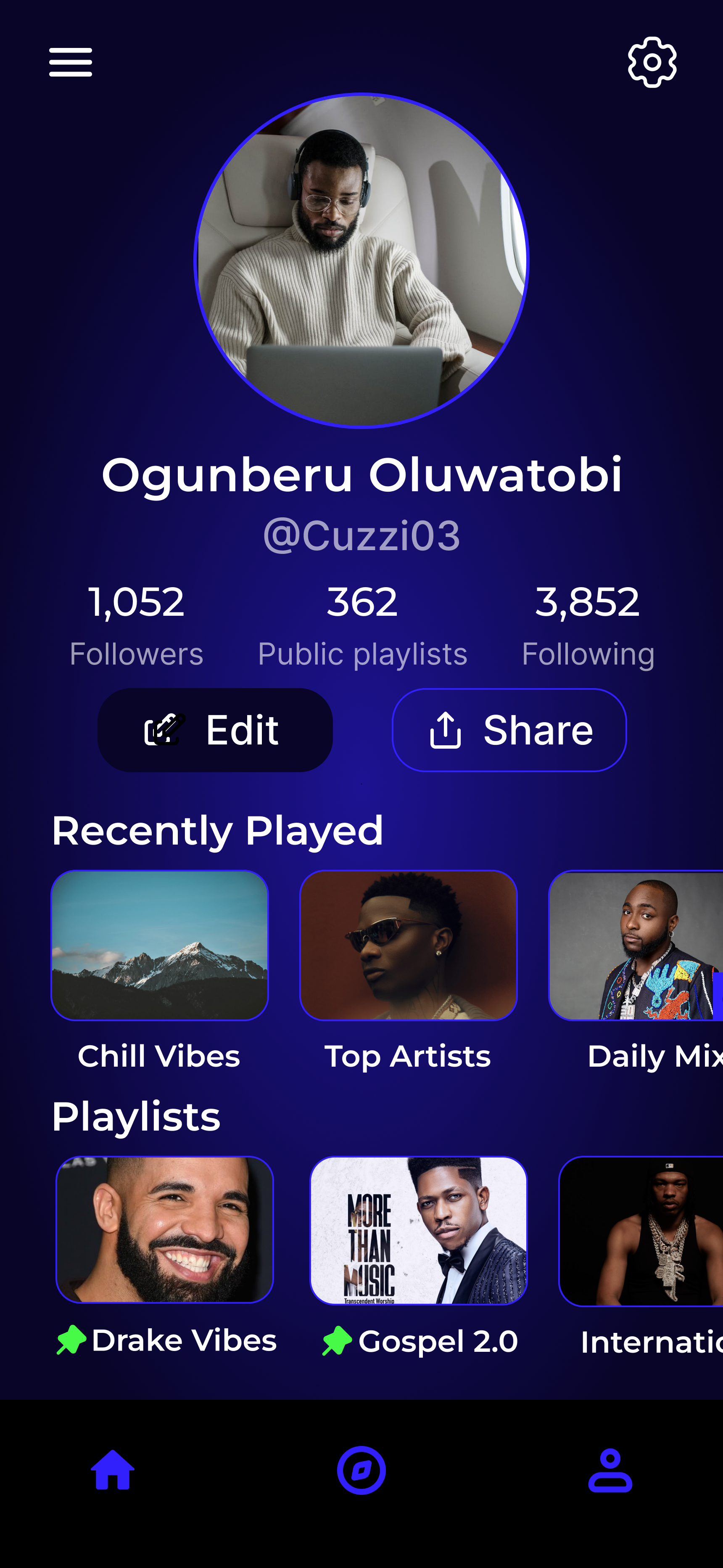Open the Gospel 2.0 playlist

419,1230
